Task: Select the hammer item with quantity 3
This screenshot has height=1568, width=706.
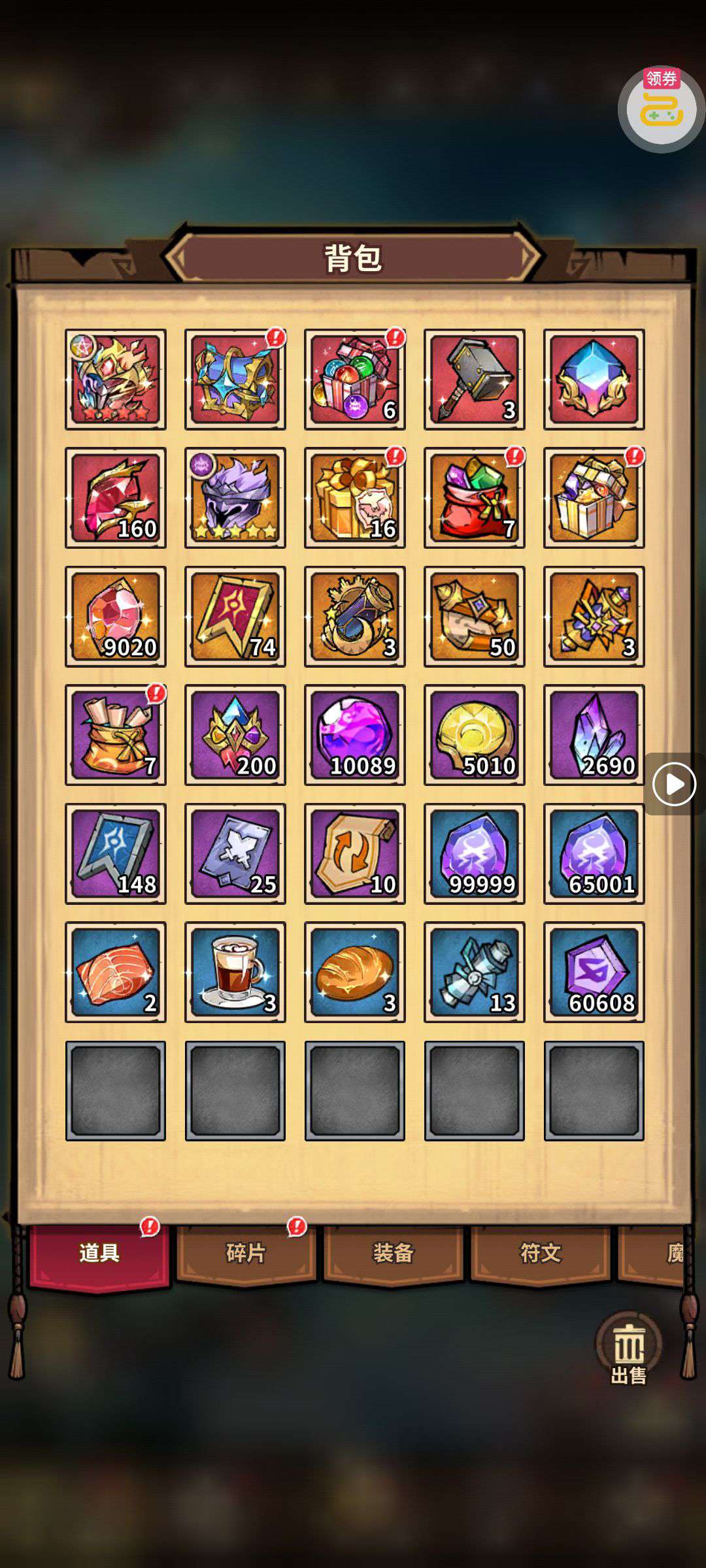Action: pyautogui.click(x=475, y=379)
